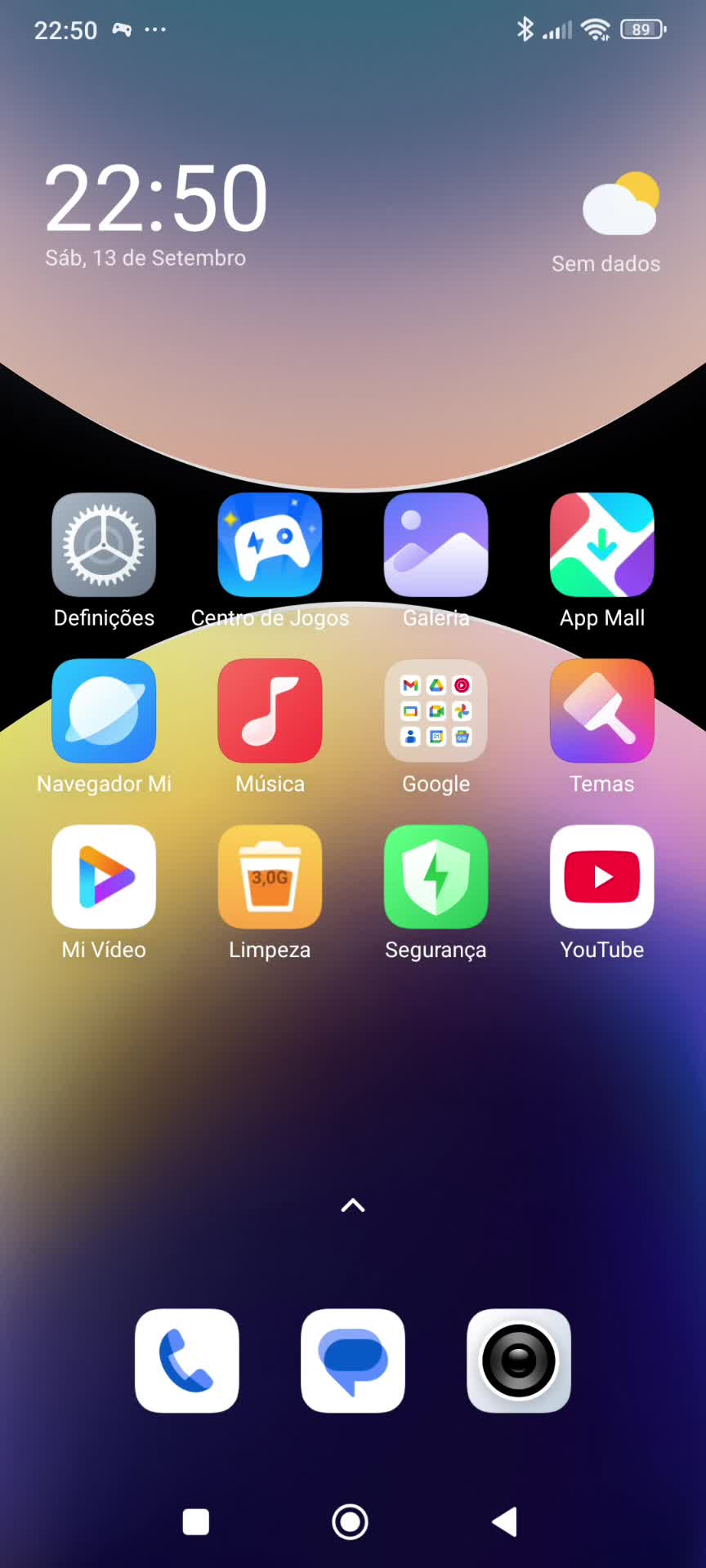706x1568 pixels.
Task: Open Definições settings app
Action: tap(104, 545)
